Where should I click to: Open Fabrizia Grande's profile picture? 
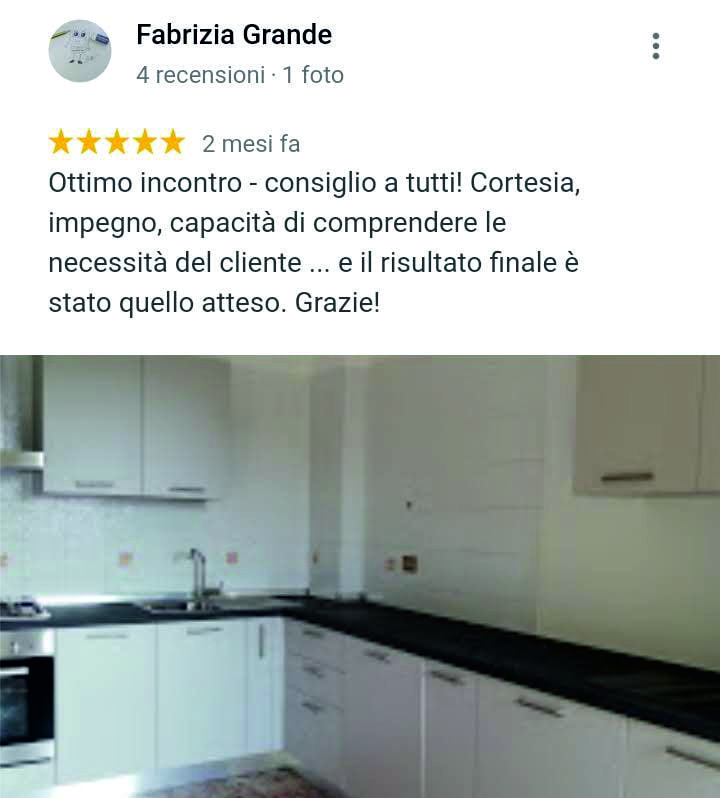point(80,51)
